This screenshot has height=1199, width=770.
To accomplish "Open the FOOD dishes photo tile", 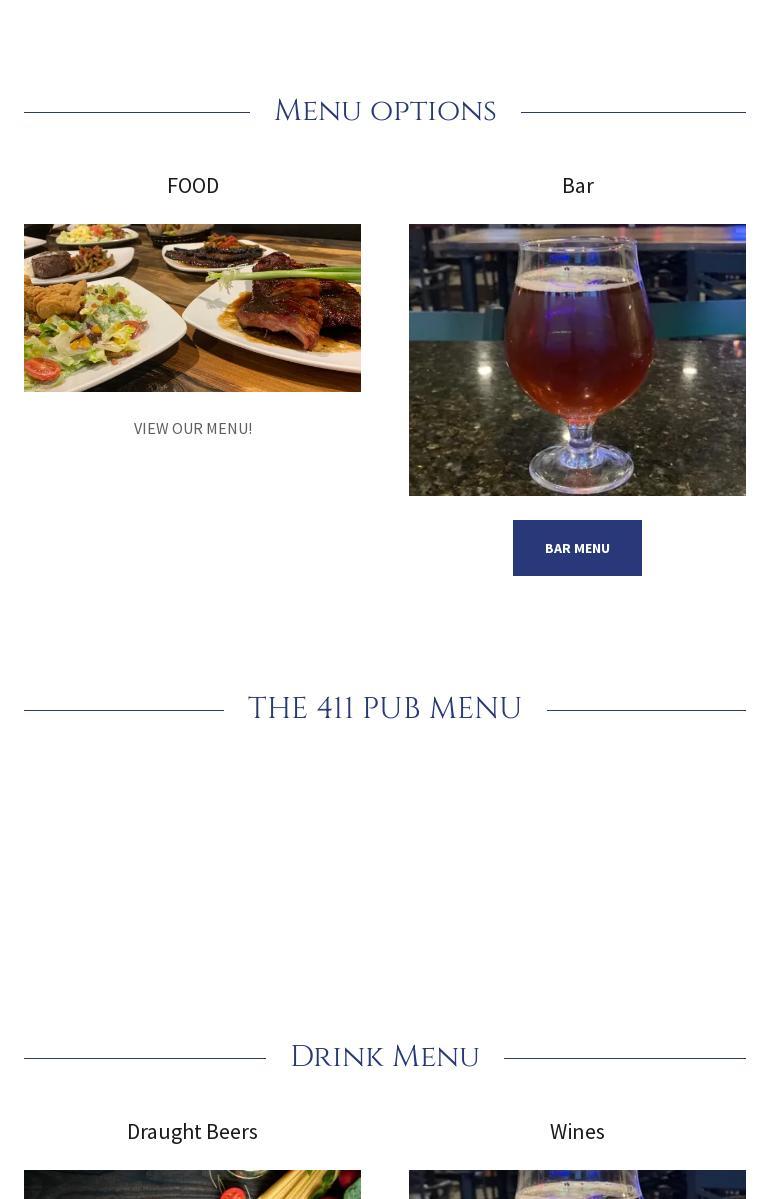I will 192,308.
